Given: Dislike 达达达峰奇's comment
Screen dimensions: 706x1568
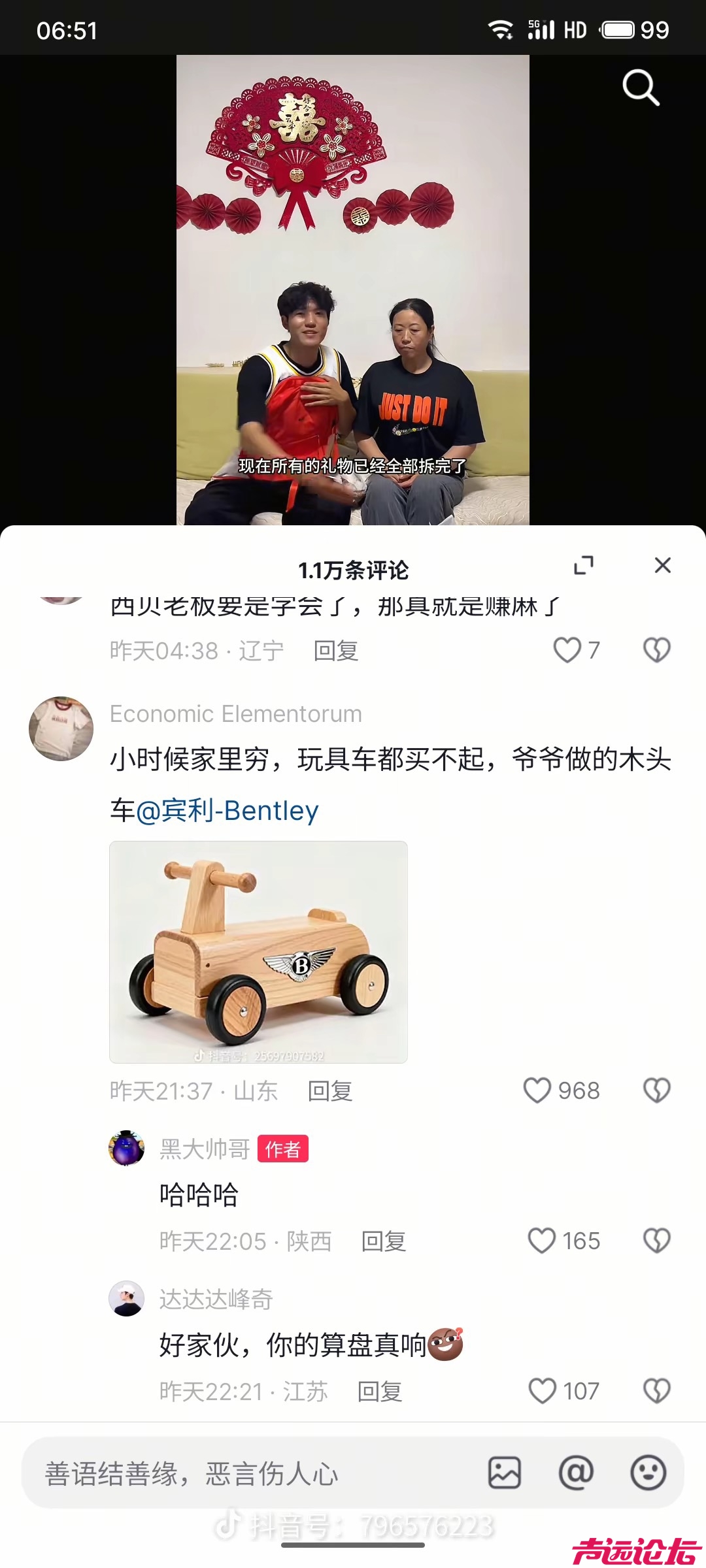Looking at the screenshot, I should pyautogui.click(x=657, y=1391).
